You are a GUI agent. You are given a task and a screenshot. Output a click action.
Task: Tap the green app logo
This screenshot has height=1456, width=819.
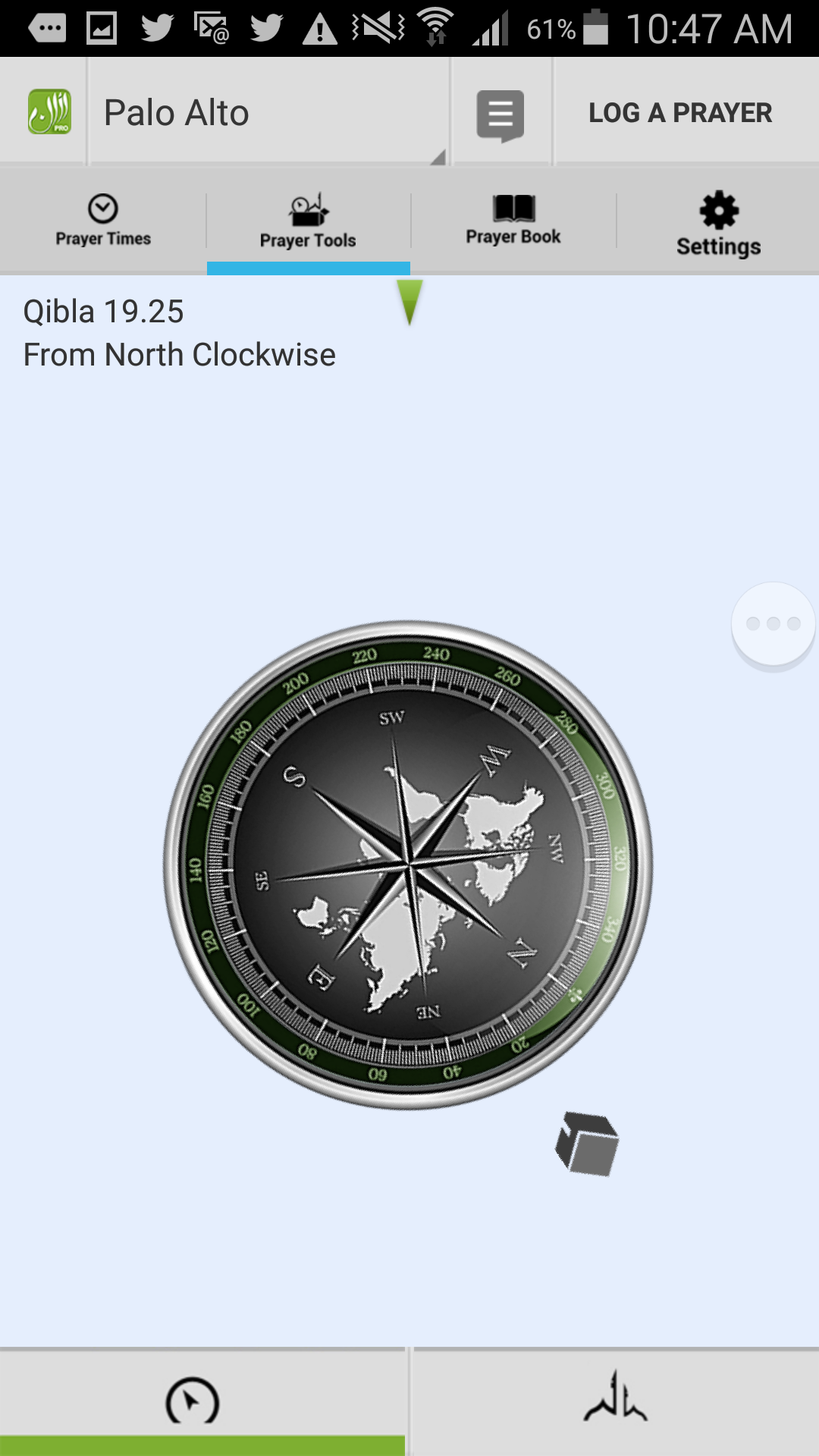(50, 111)
